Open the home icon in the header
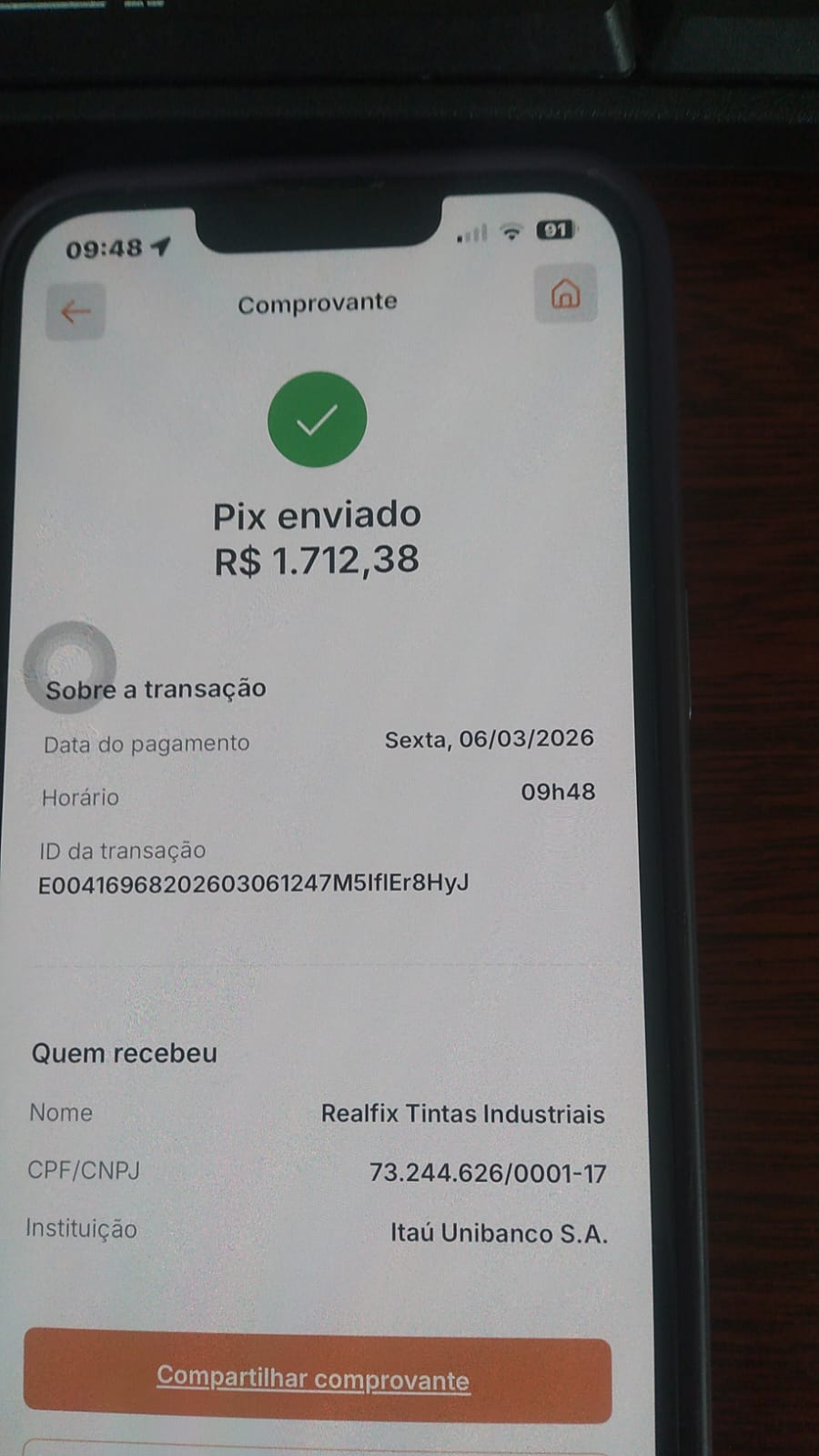This screenshot has width=819, height=1456. click(x=565, y=294)
